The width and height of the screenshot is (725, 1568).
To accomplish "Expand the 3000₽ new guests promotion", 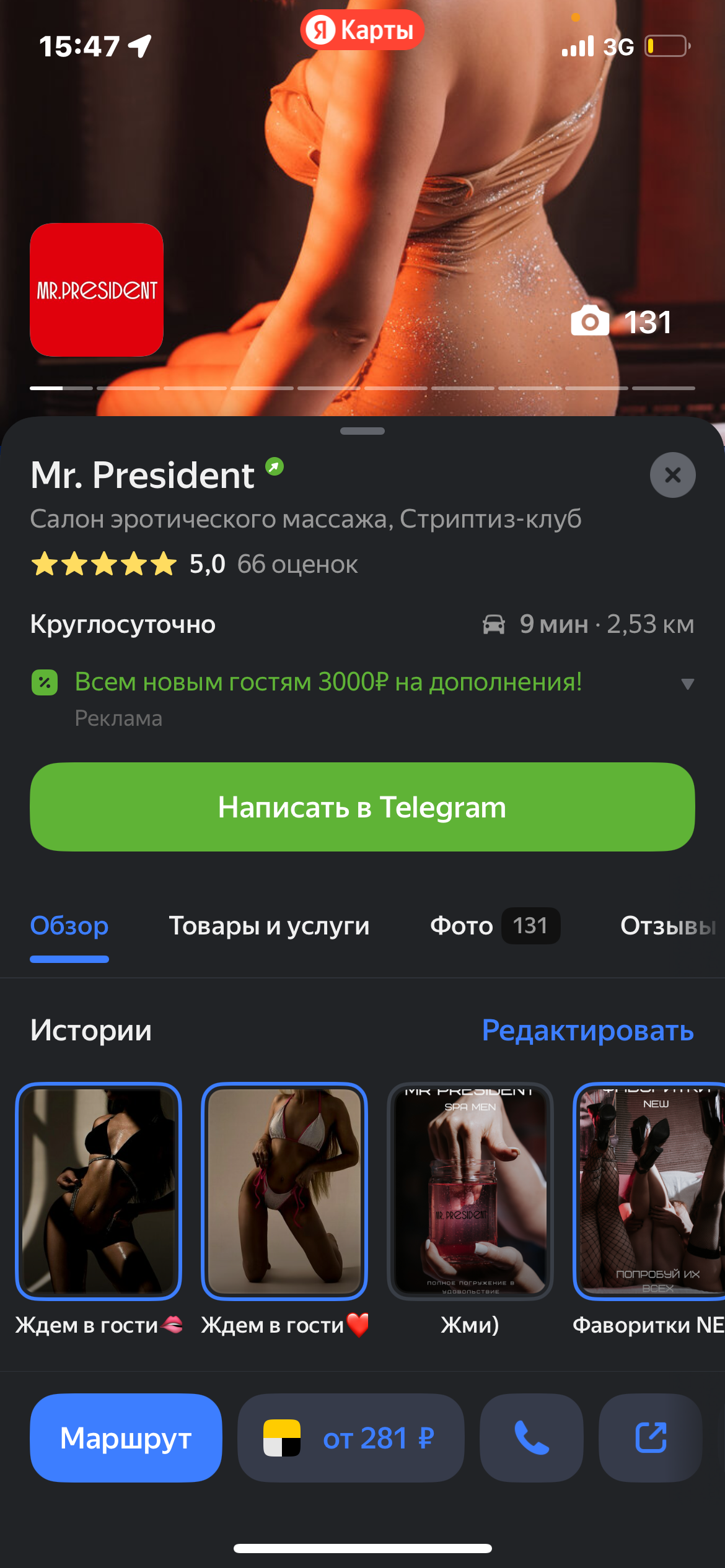I will point(687,684).
